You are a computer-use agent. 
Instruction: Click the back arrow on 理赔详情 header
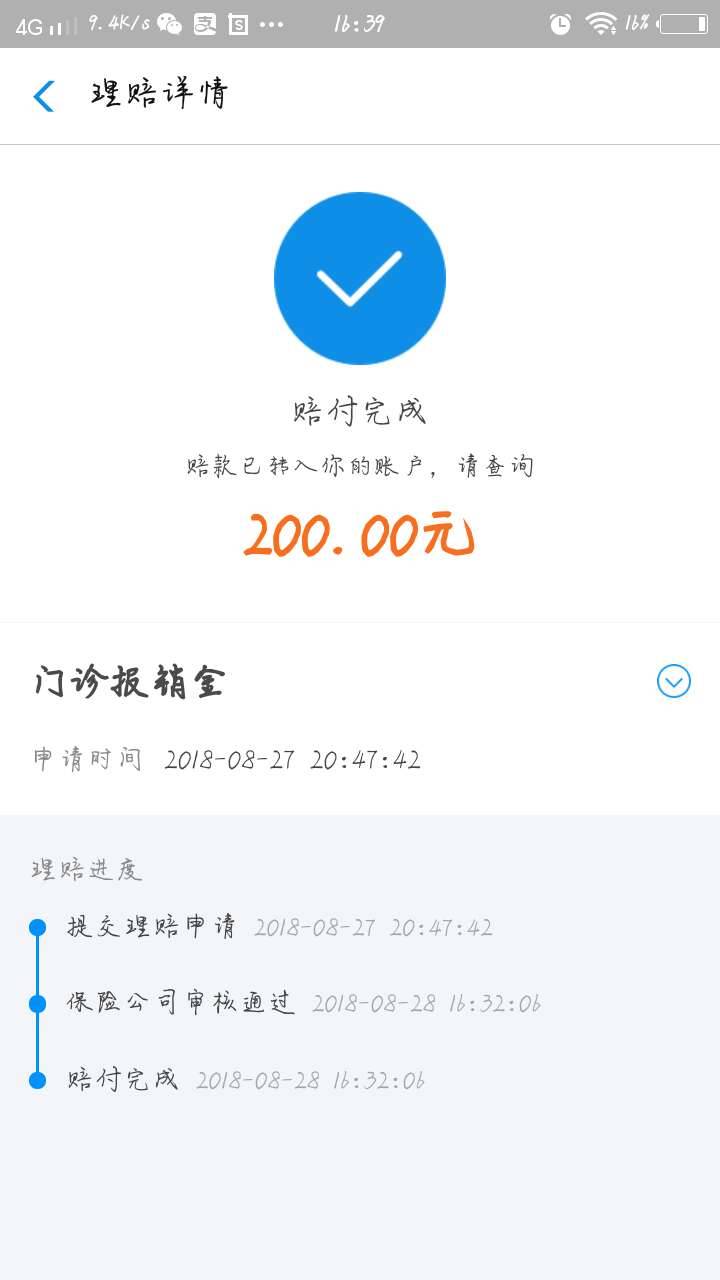[x=42, y=95]
